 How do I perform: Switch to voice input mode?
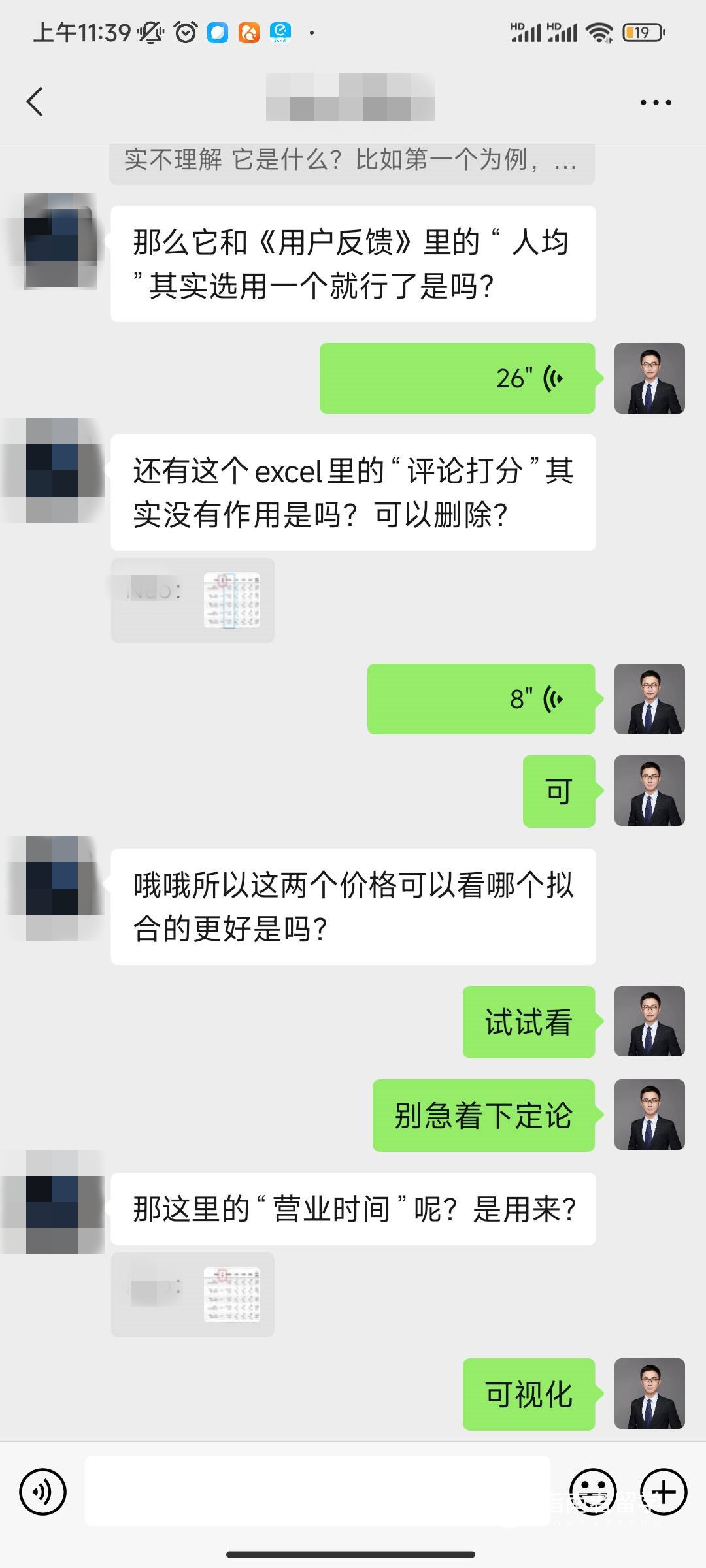click(43, 1492)
